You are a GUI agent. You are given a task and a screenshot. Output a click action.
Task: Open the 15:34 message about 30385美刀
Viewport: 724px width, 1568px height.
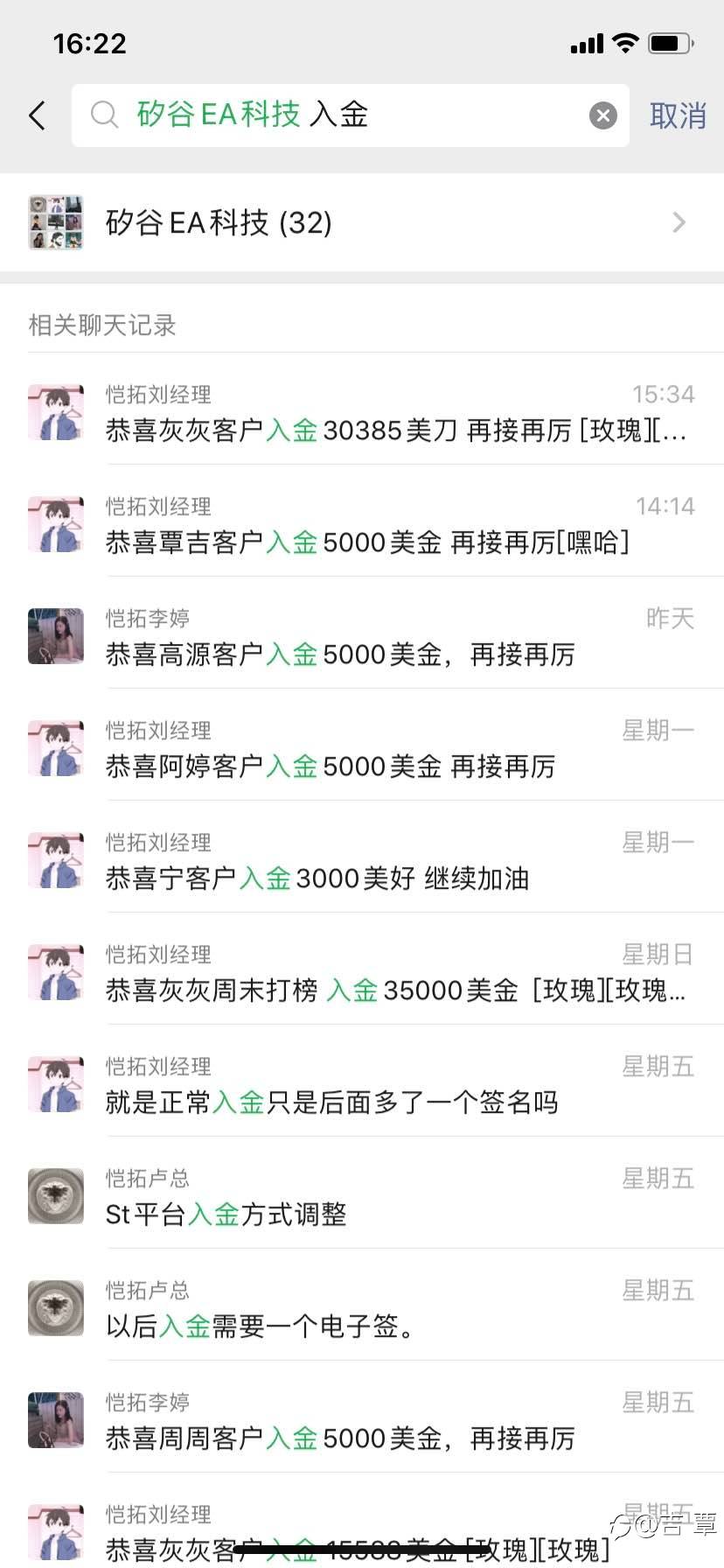pyautogui.click(x=362, y=409)
